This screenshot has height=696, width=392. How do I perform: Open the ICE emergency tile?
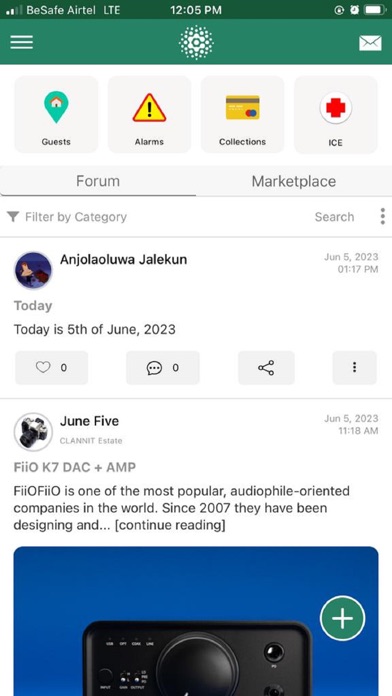(x=336, y=115)
